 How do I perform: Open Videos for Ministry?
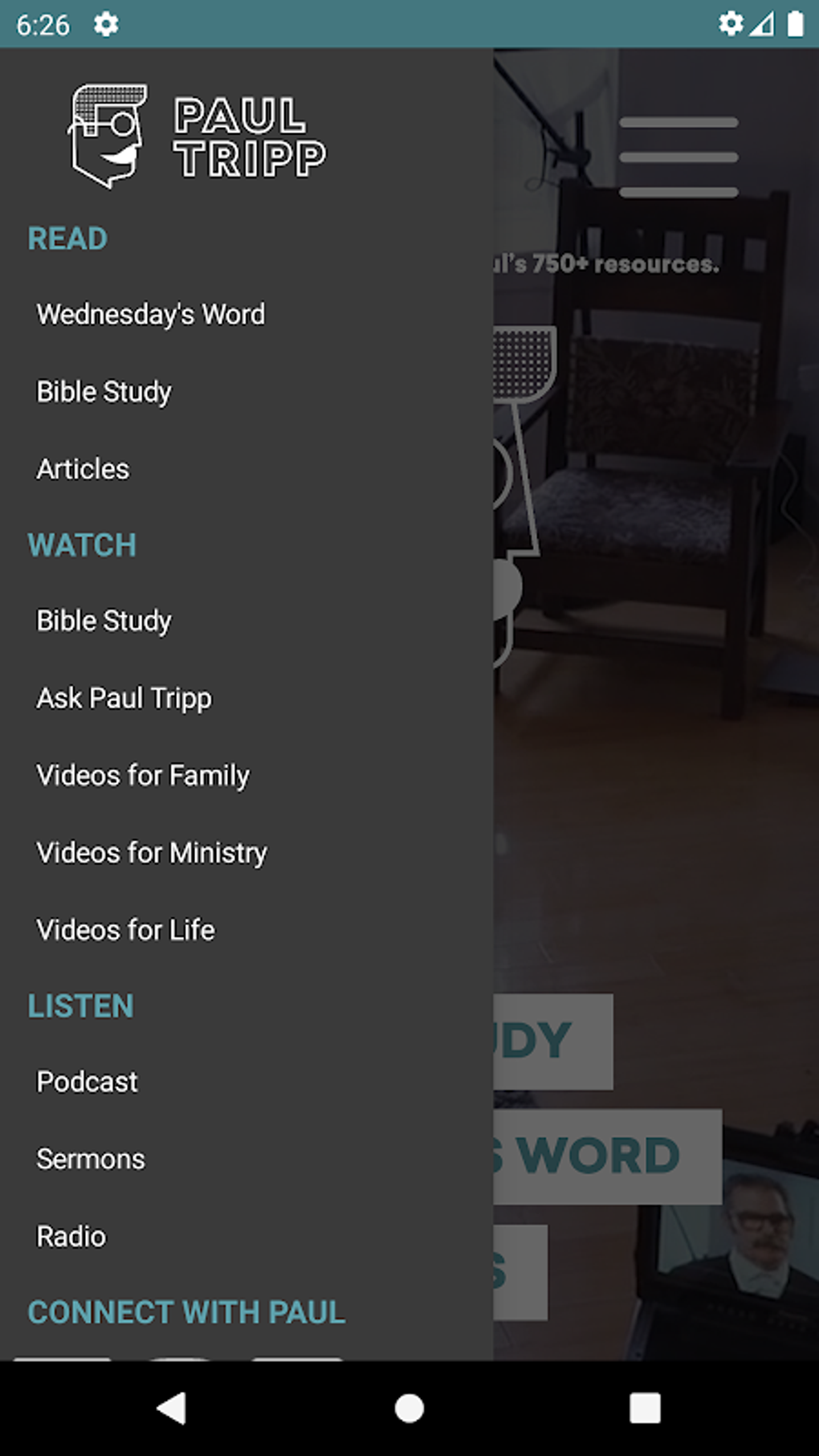[152, 852]
